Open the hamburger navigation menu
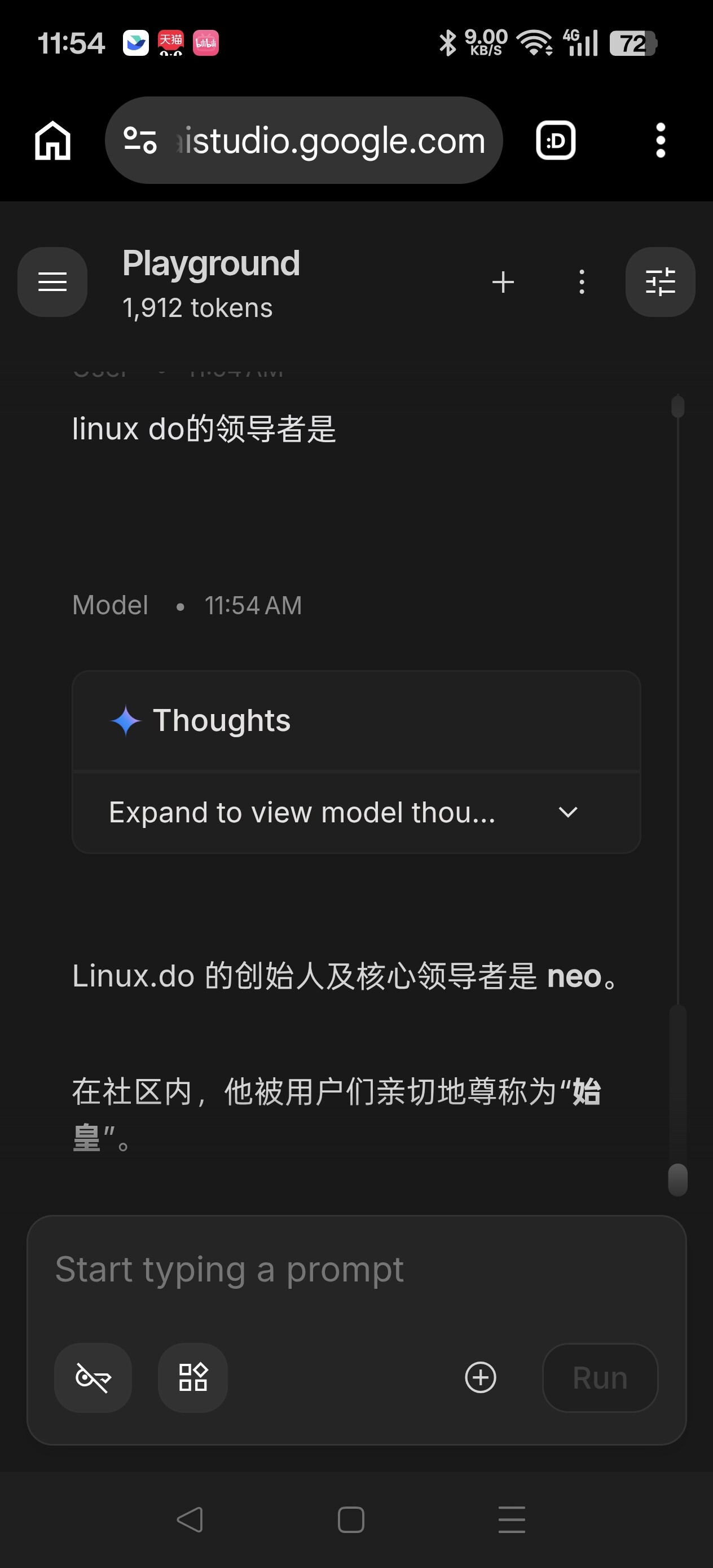 [52, 282]
